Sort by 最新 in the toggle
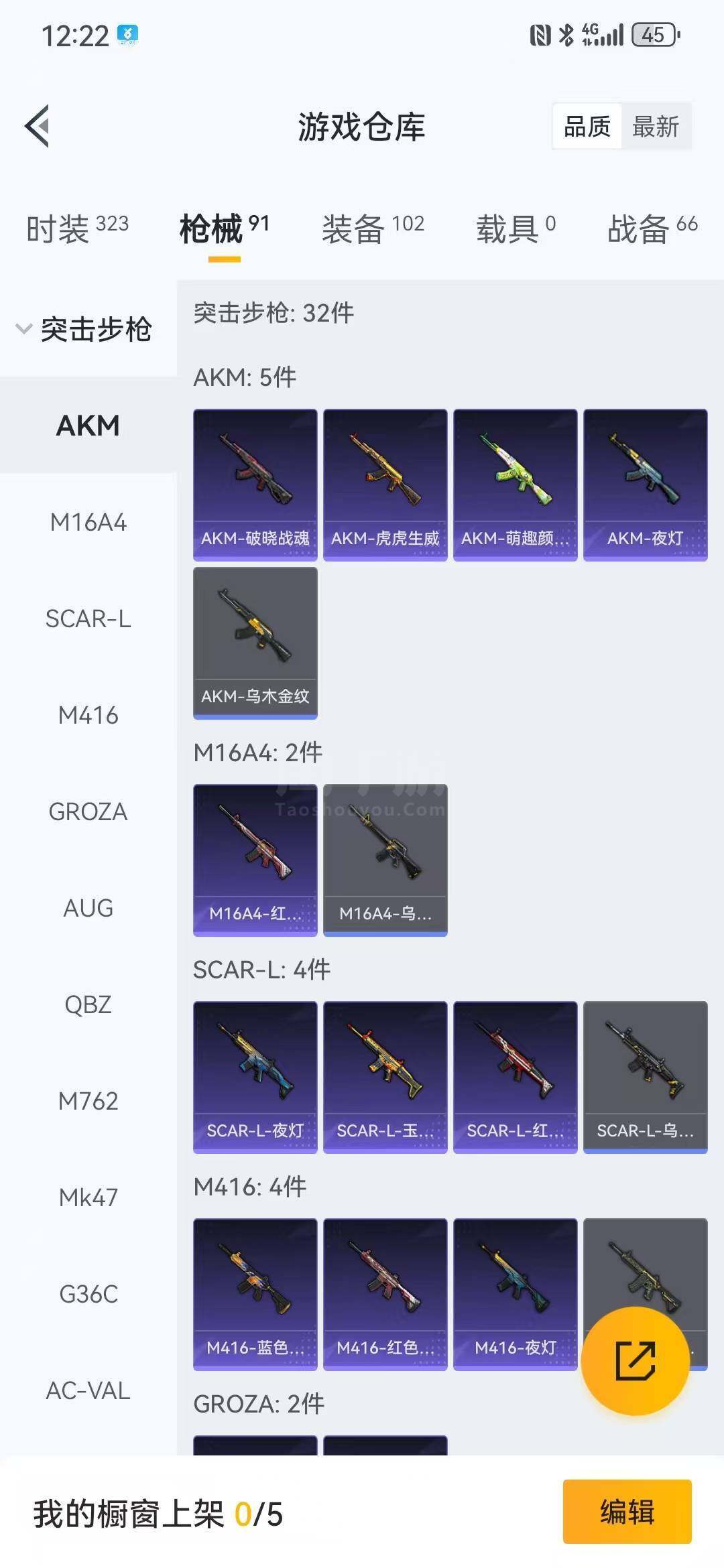The image size is (724, 1568). (x=656, y=126)
